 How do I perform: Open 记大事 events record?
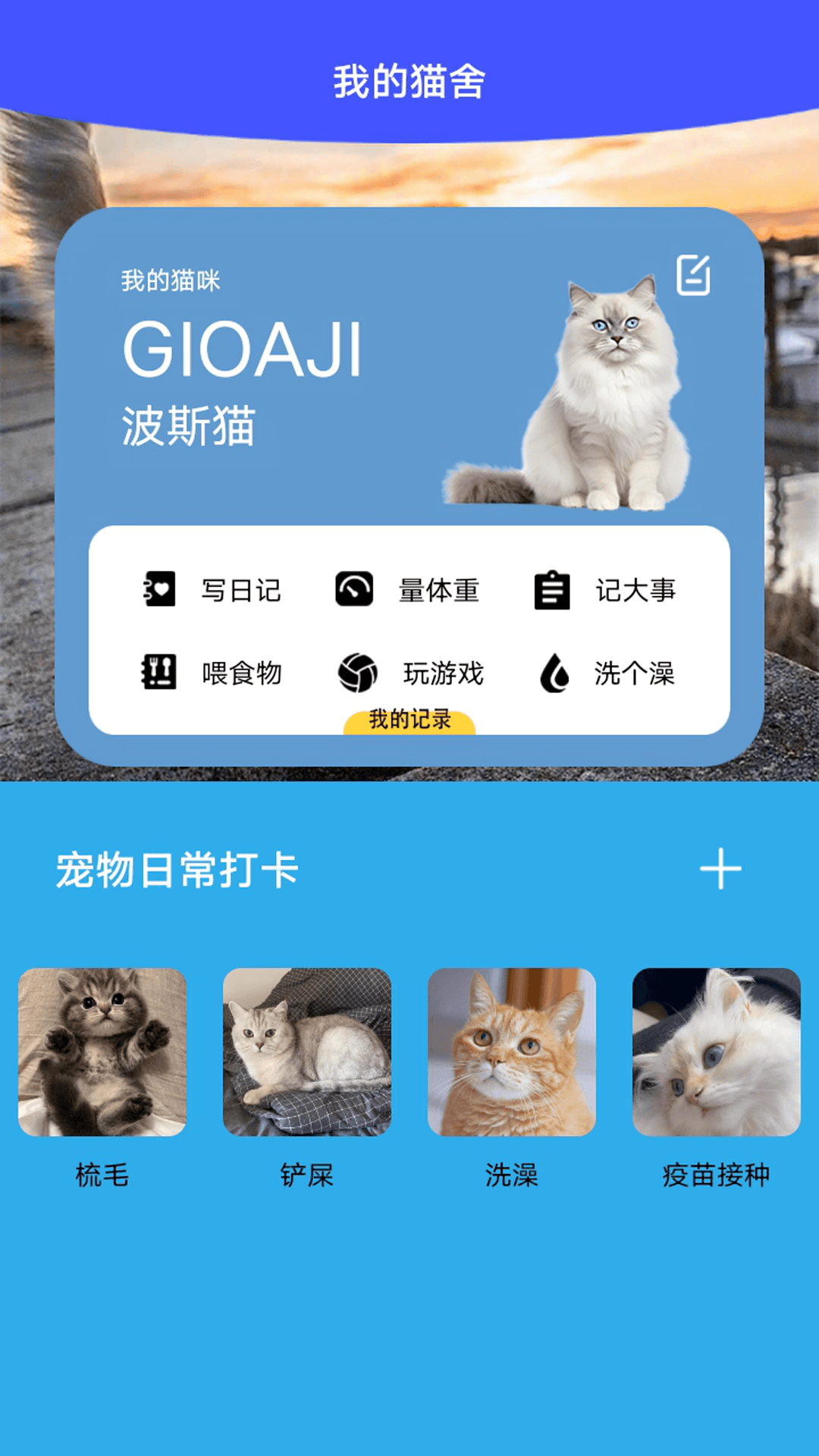click(604, 590)
